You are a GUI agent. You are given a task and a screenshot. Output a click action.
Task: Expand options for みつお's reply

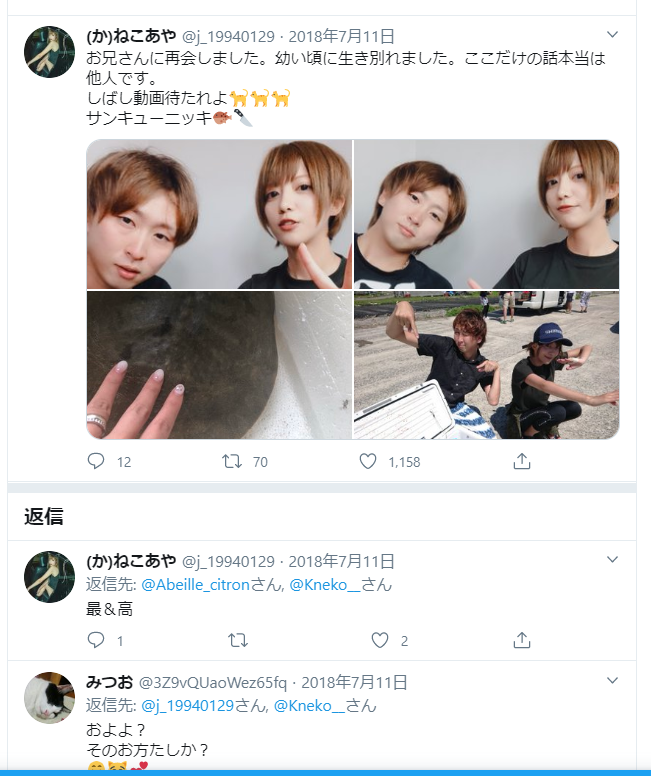point(614,681)
